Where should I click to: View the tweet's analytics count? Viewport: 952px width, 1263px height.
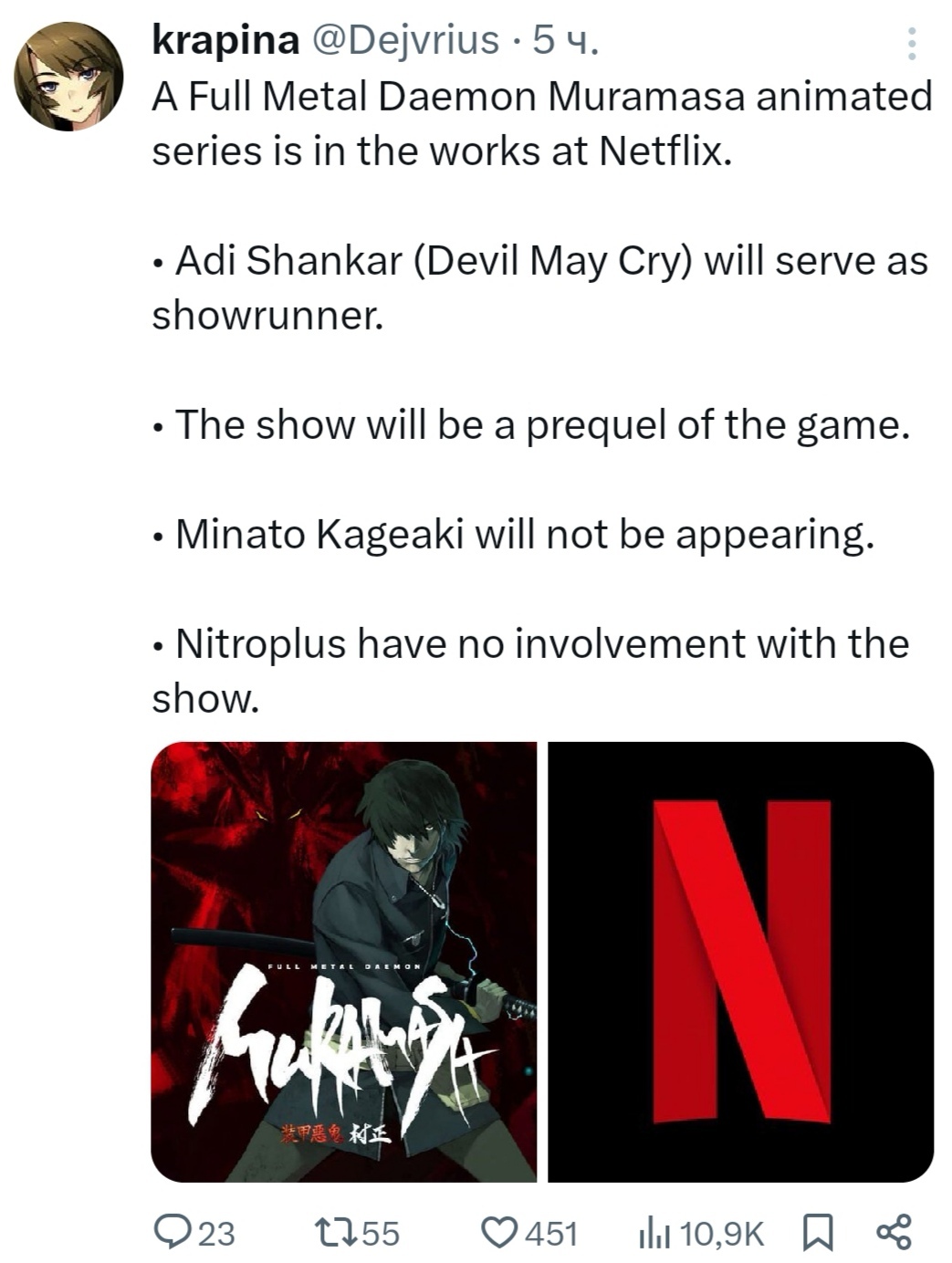tap(700, 1233)
